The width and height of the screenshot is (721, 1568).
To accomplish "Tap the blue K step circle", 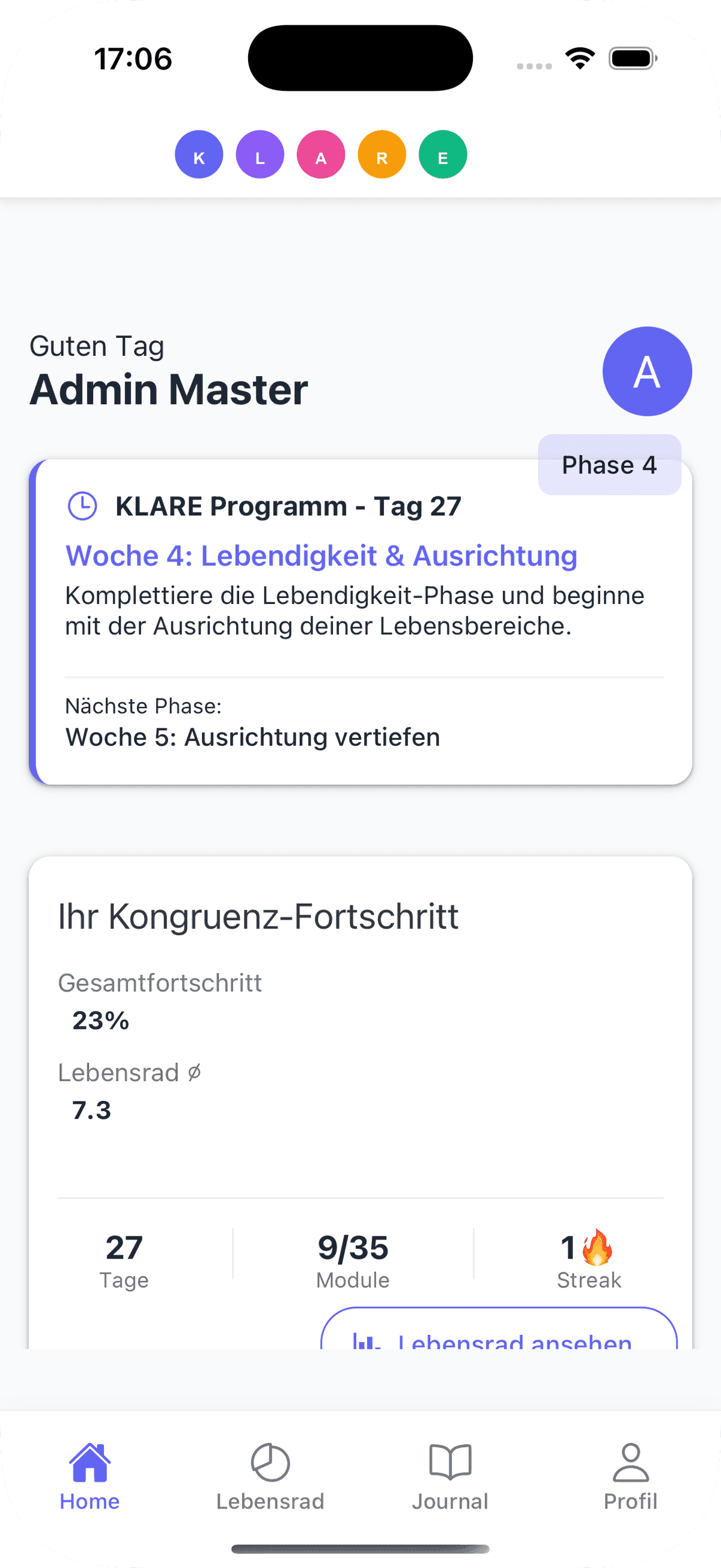I will pos(199,154).
